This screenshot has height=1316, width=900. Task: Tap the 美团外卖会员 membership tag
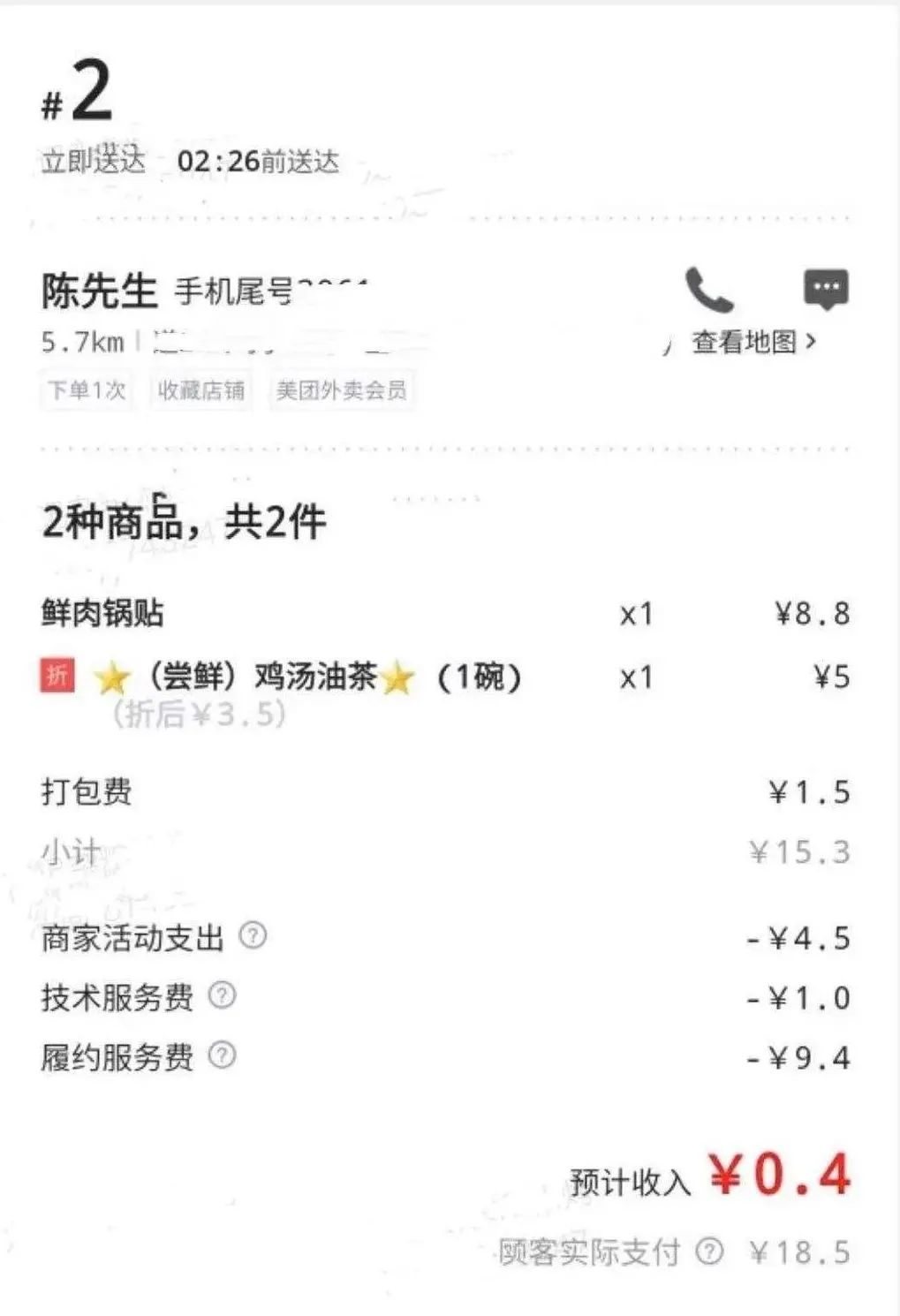(x=343, y=390)
